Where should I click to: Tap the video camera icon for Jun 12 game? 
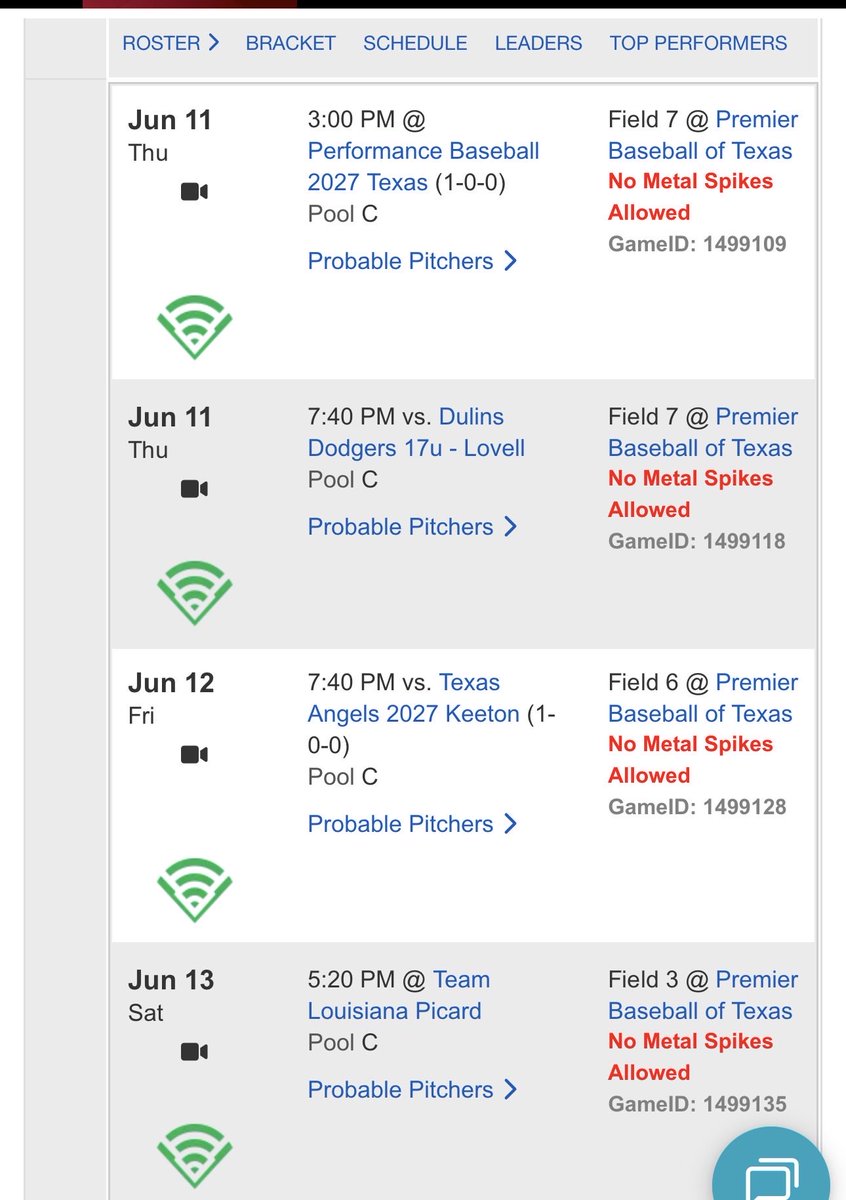194,754
